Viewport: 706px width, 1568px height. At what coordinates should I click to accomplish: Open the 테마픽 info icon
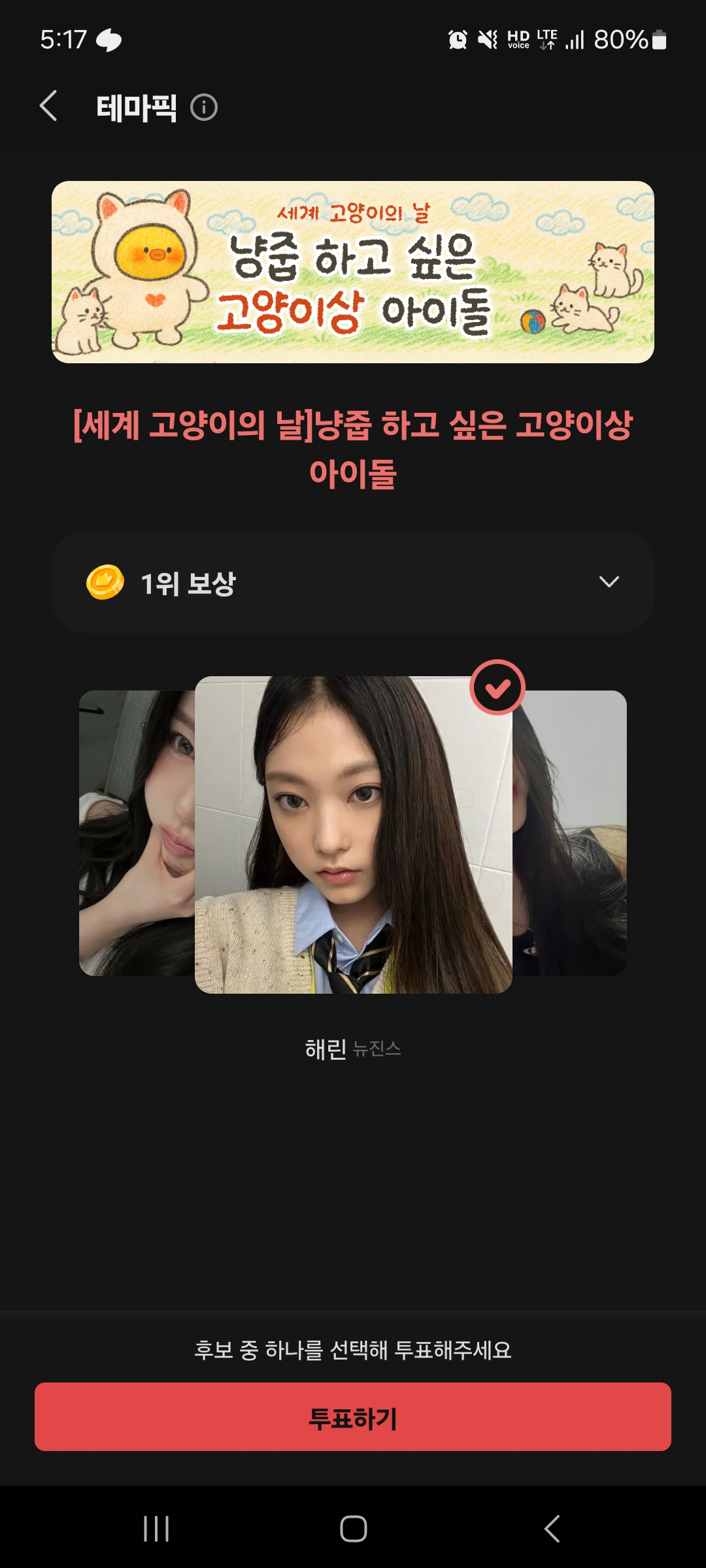click(x=204, y=108)
